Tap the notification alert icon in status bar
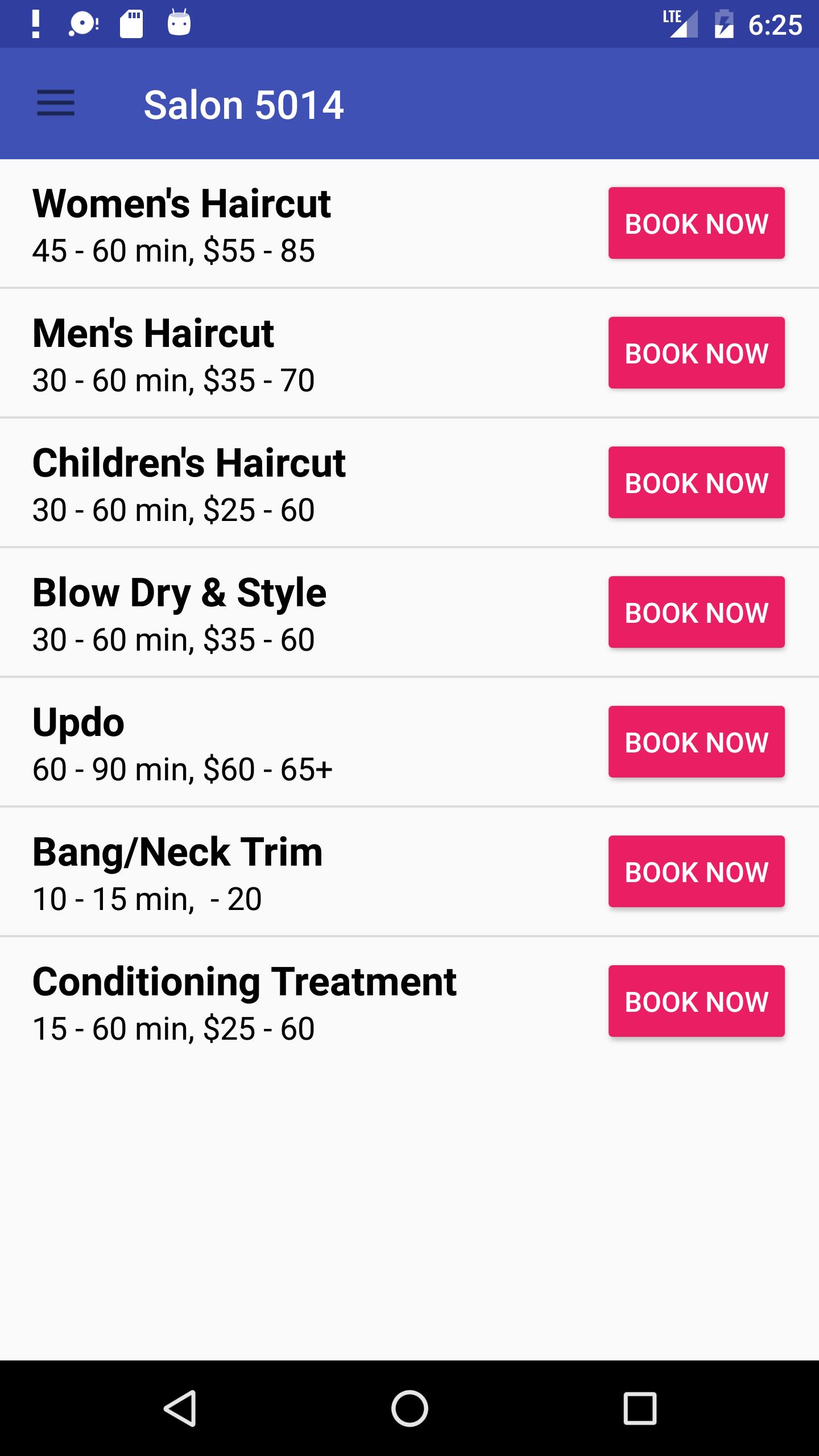Viewport: 819px width, 1456px height. coord(35,23)
